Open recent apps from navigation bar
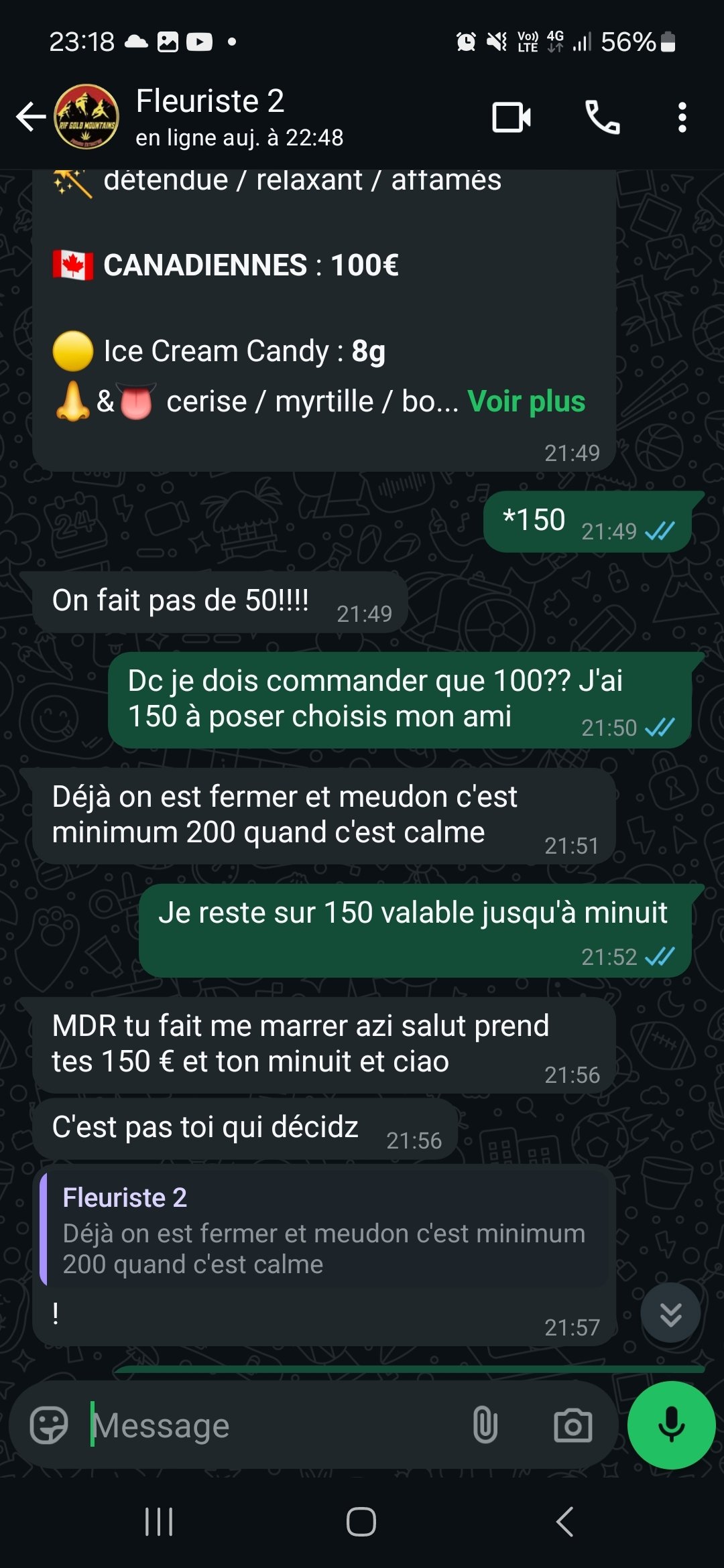The image size is (724, 1568). click(159, 1521)
